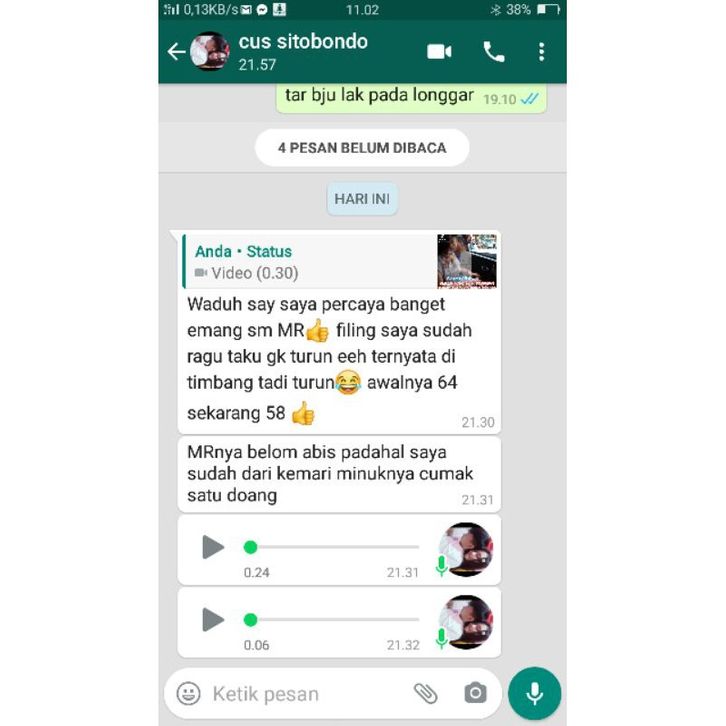The image size is (726, 726).
Task: Play the 0.06 voice message
Action: pos(213,620)
